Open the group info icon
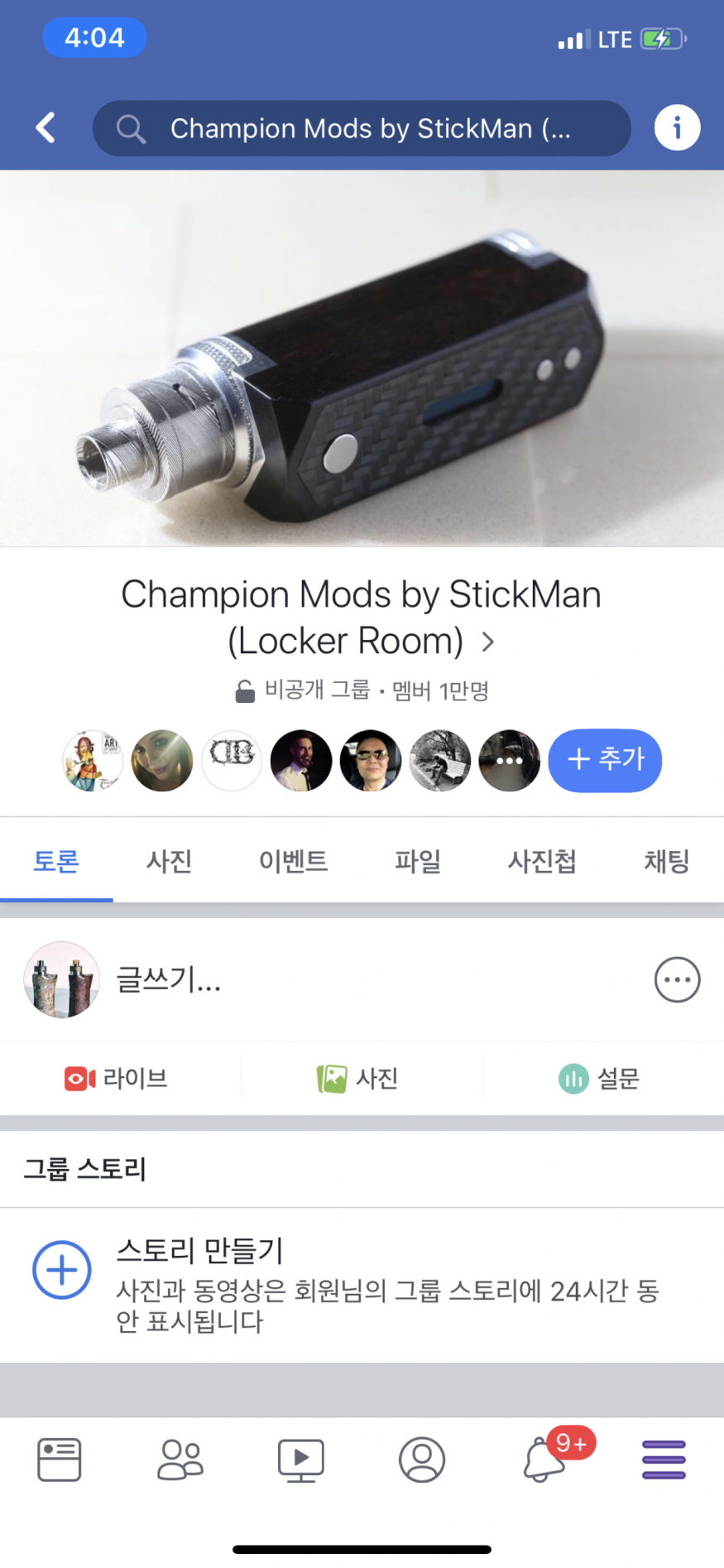The width and height of the screenshot is (724, 1568). coord(677,128)
